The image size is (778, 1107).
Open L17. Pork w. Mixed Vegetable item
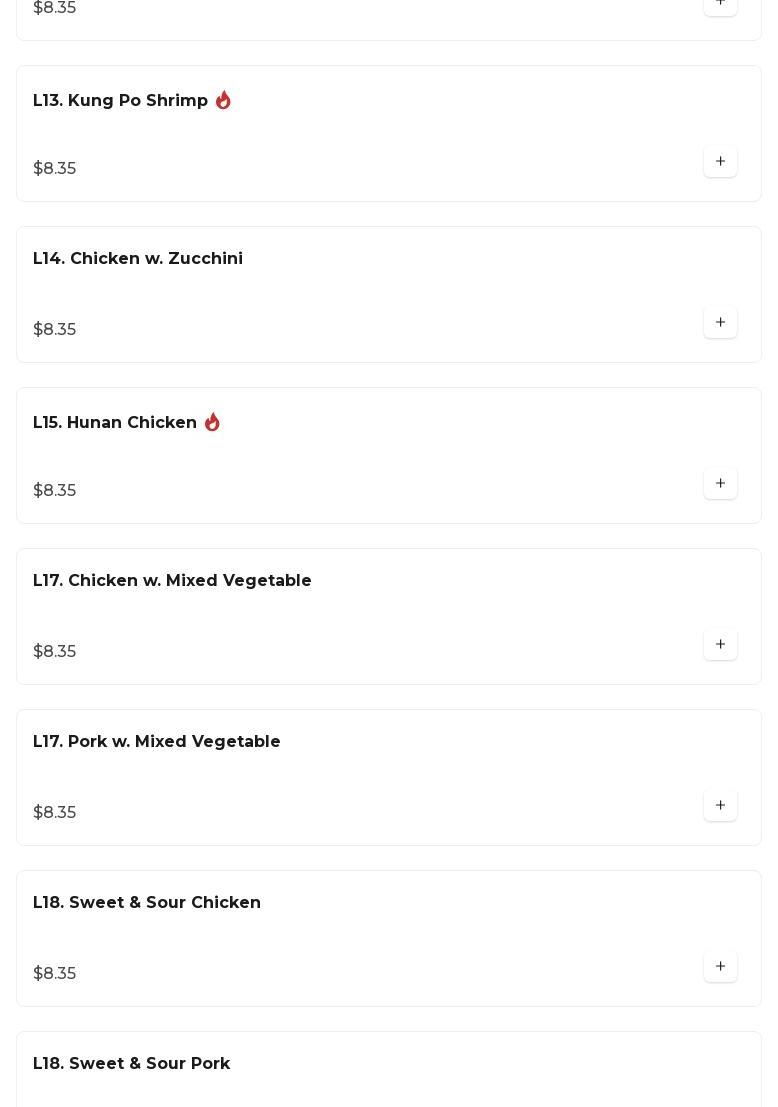pyautogui.click(x=157, y=742)
